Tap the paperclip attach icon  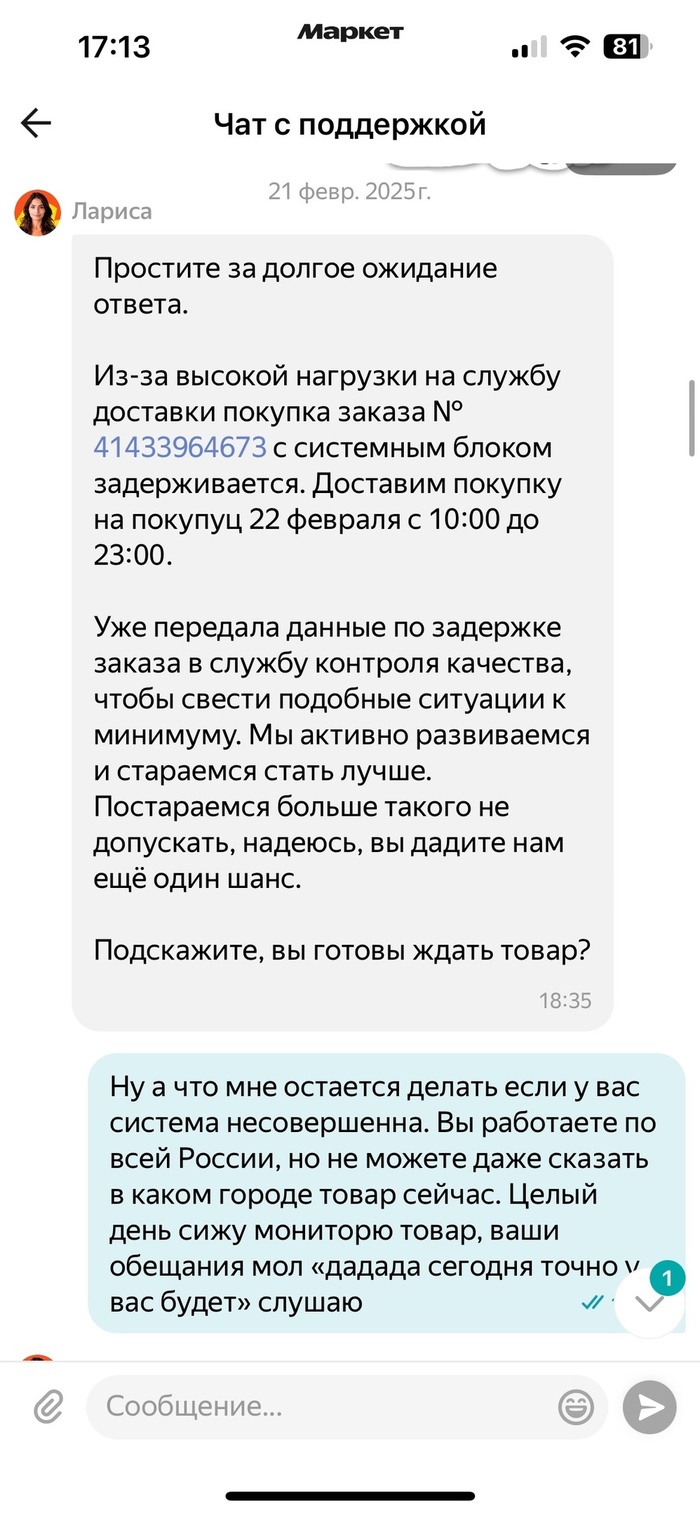pos(48,1408)
